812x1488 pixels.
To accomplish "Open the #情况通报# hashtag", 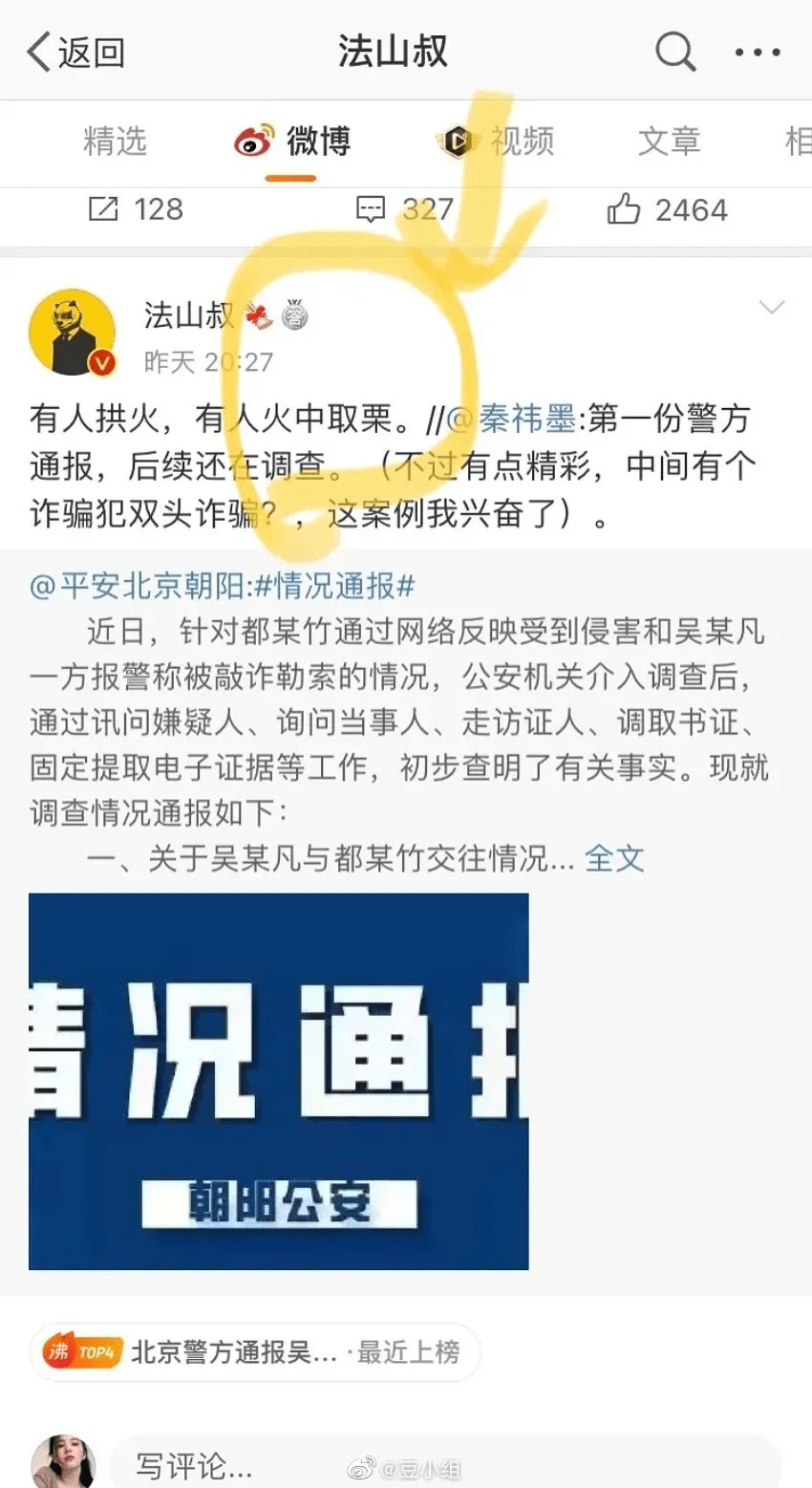I will 334,586.
